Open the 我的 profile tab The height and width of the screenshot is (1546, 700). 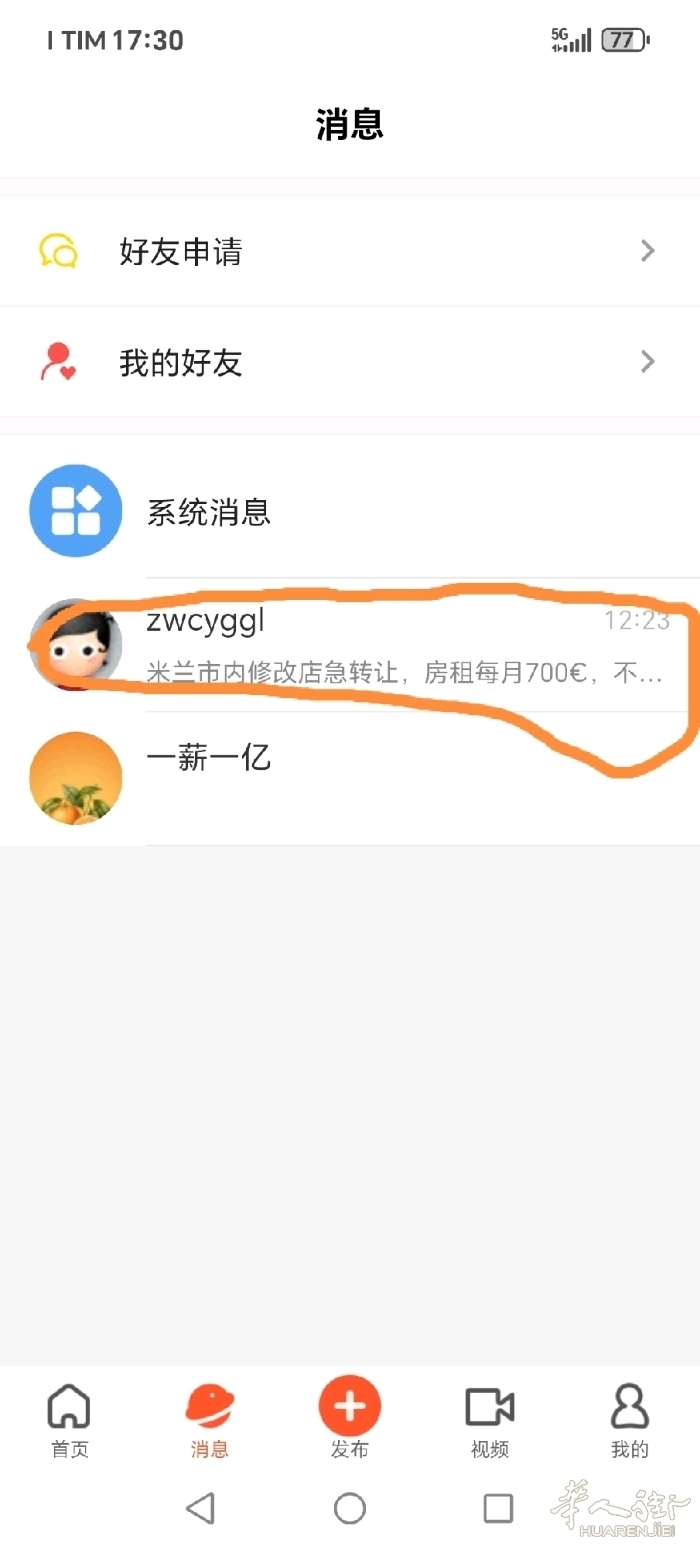pos(630,1420)
